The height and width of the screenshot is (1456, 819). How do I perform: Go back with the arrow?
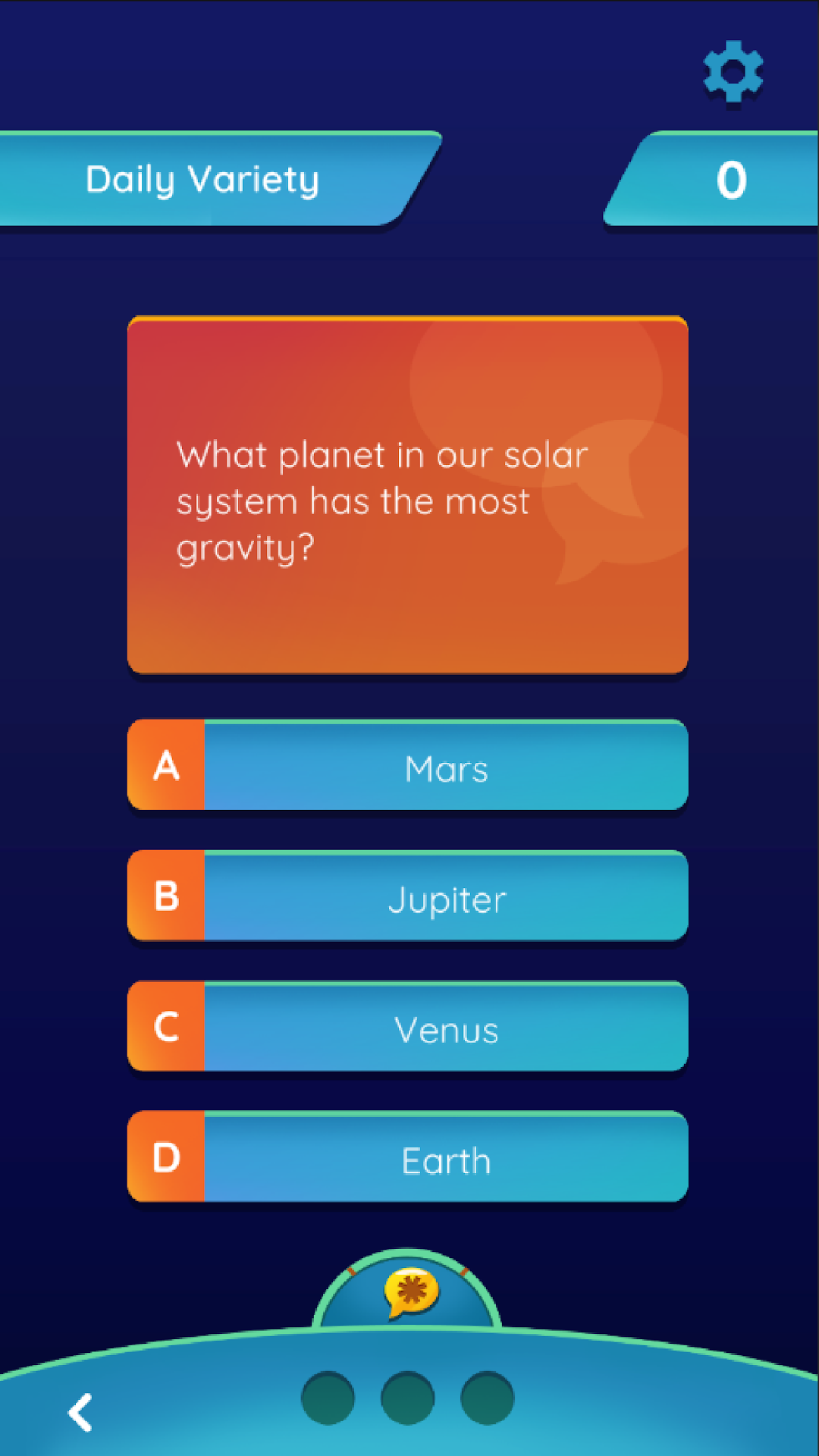(80, 1412)
